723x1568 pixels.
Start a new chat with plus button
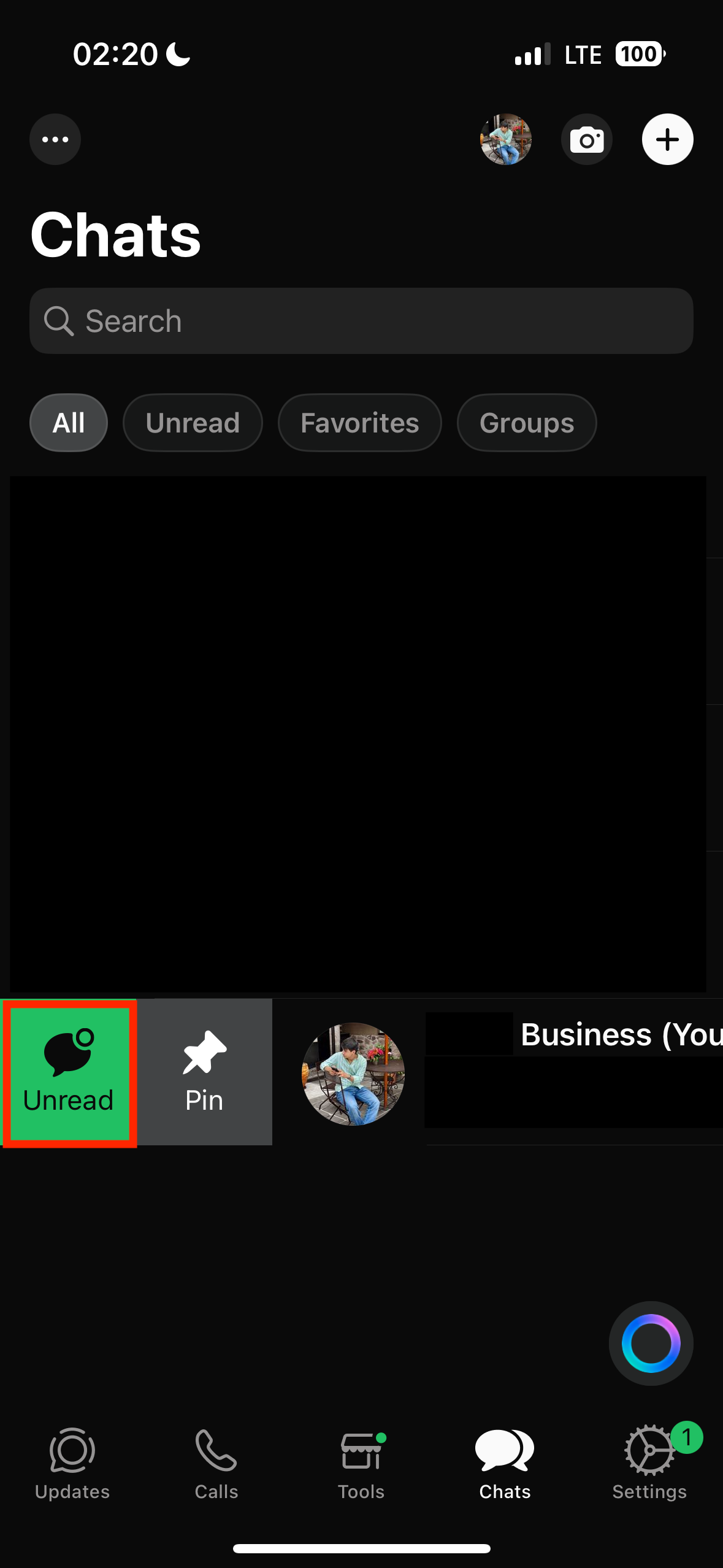point(668,139)
